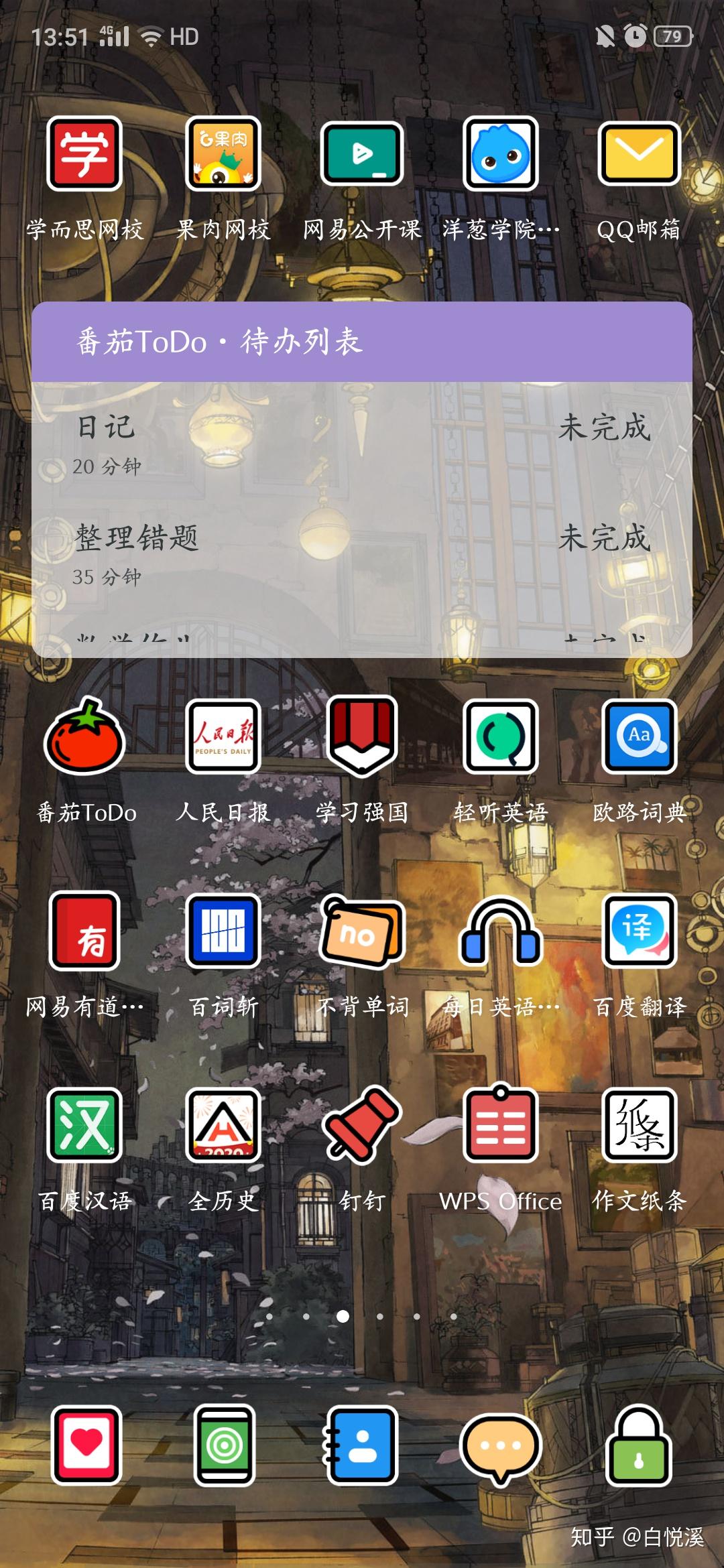Open 网易公开课
Screen dimensions: 724x1568
tap(362, 155)
